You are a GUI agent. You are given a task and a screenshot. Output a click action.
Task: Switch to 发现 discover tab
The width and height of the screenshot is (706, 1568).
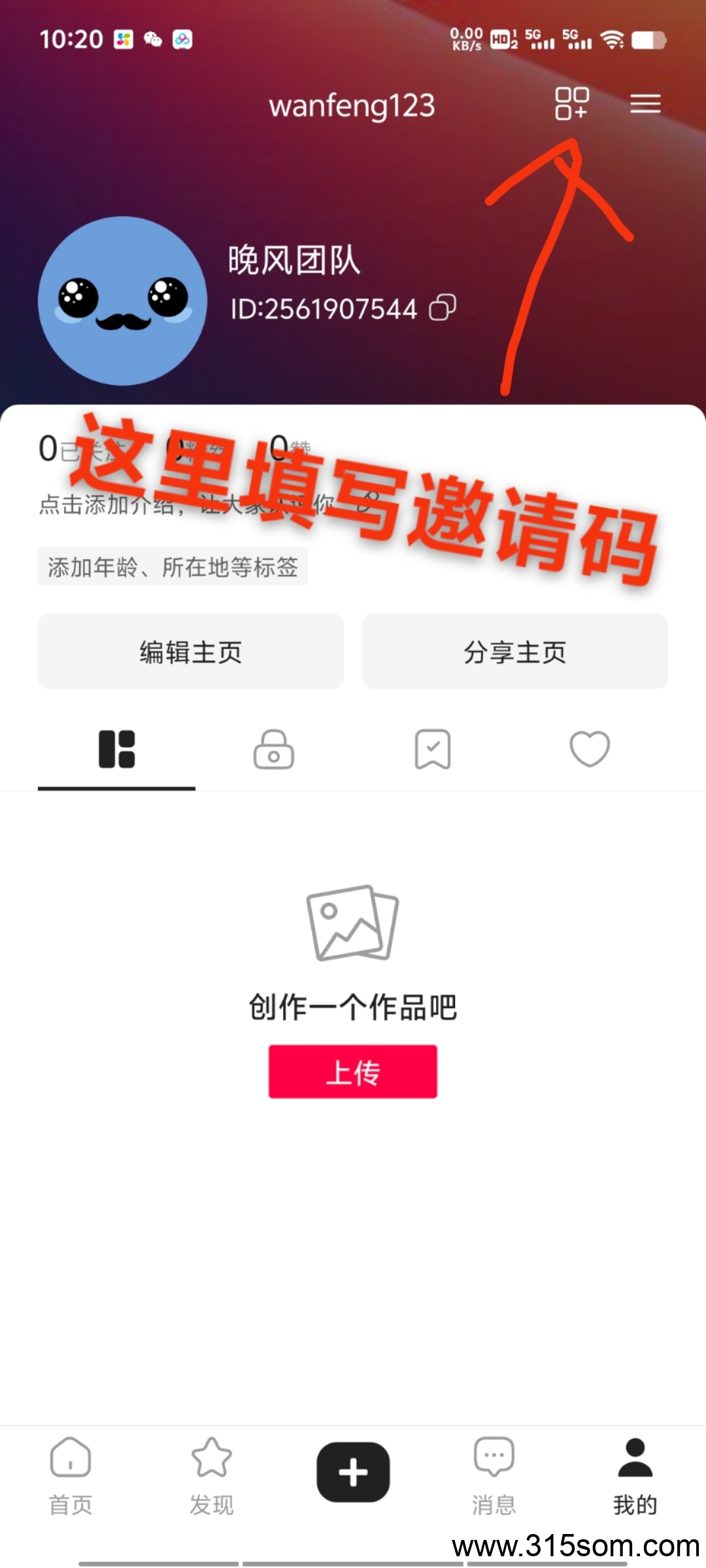pyautogui.click(x=211, y=1475)
